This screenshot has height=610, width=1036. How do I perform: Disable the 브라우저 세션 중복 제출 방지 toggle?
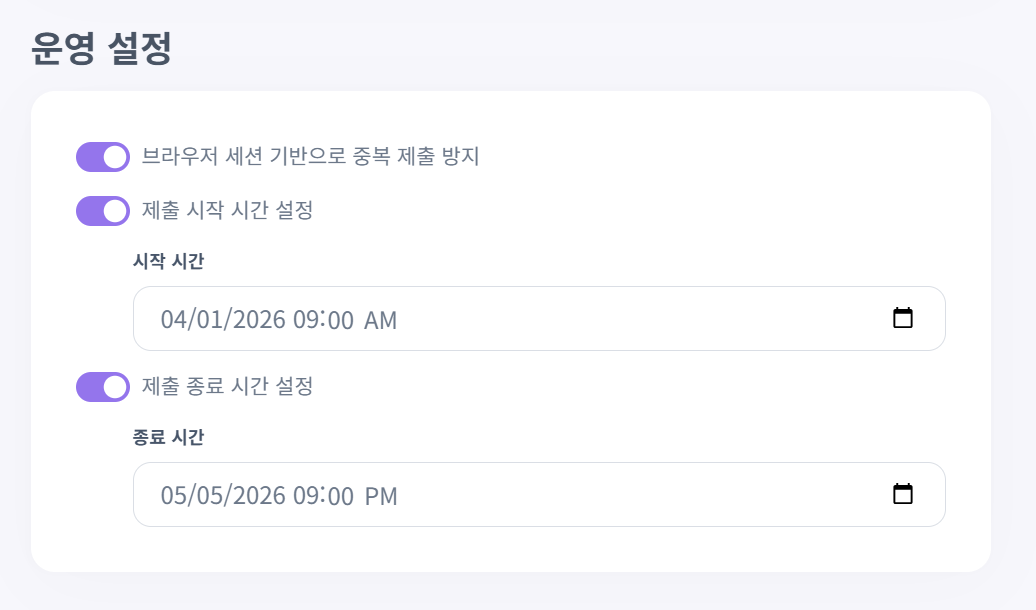pyautogui.click(x=103, y=157)
